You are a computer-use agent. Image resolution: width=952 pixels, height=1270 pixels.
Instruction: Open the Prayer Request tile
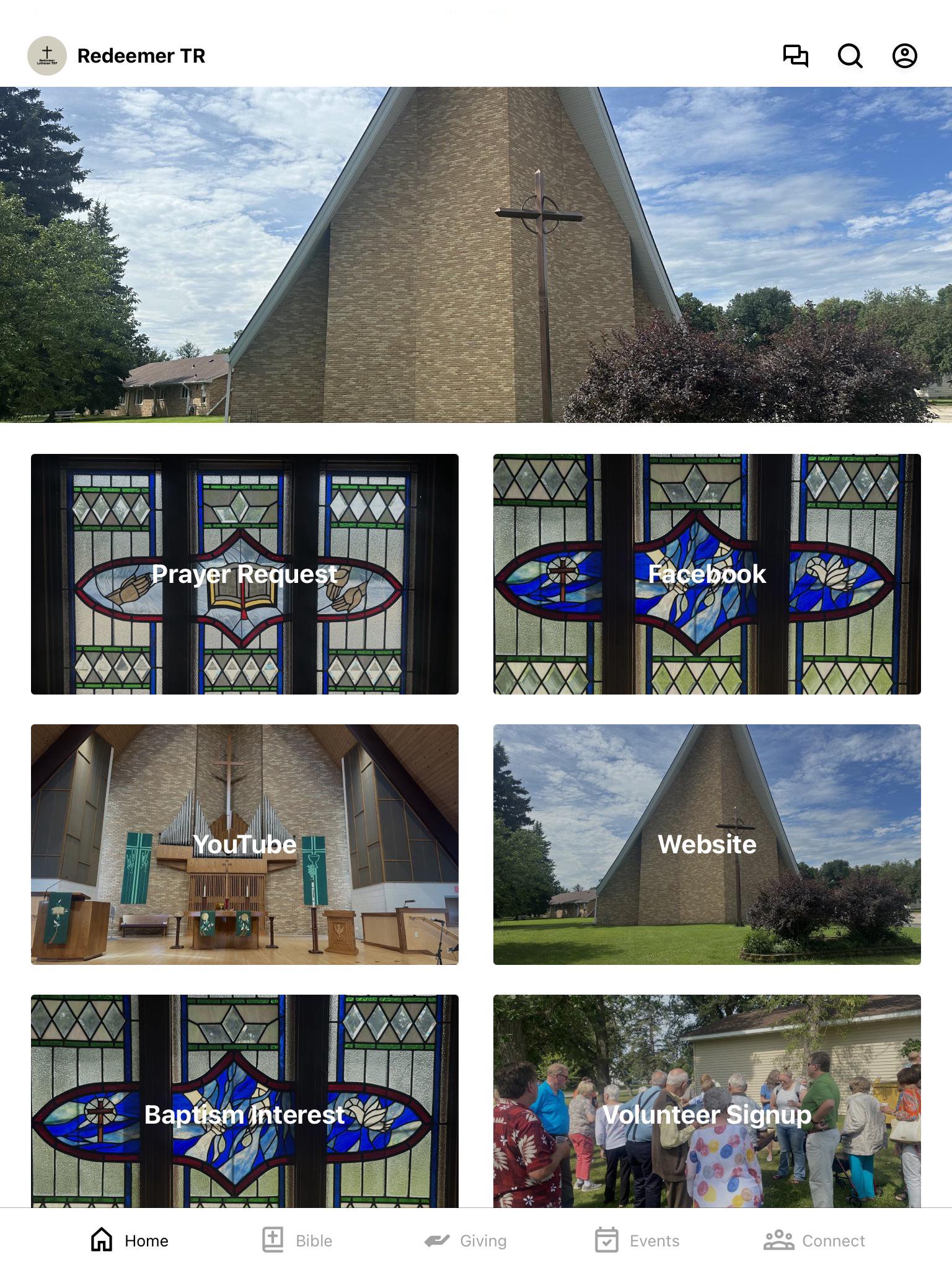[x=245, y=574]
